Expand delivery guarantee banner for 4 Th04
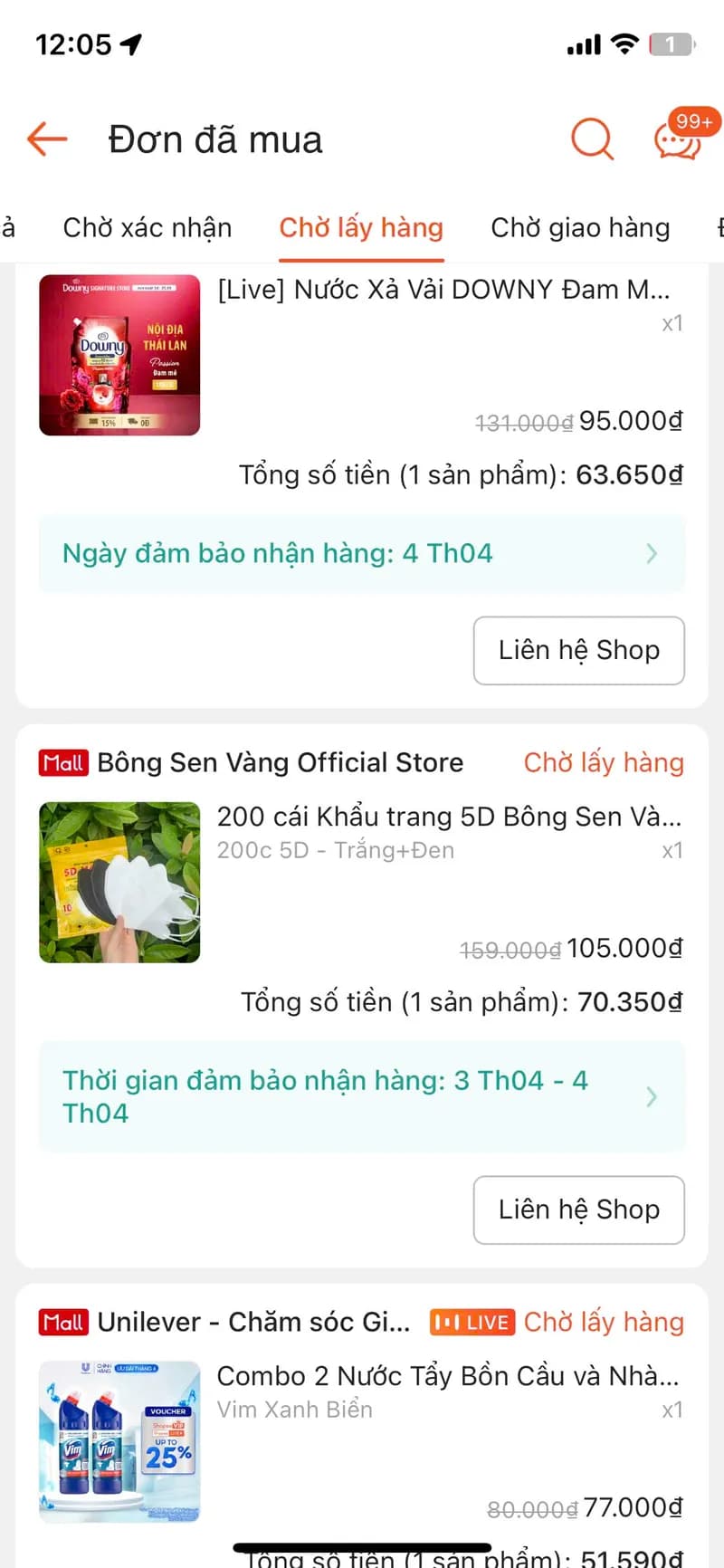This screenshot has width=724, height=1568. (x=362, y=553)
